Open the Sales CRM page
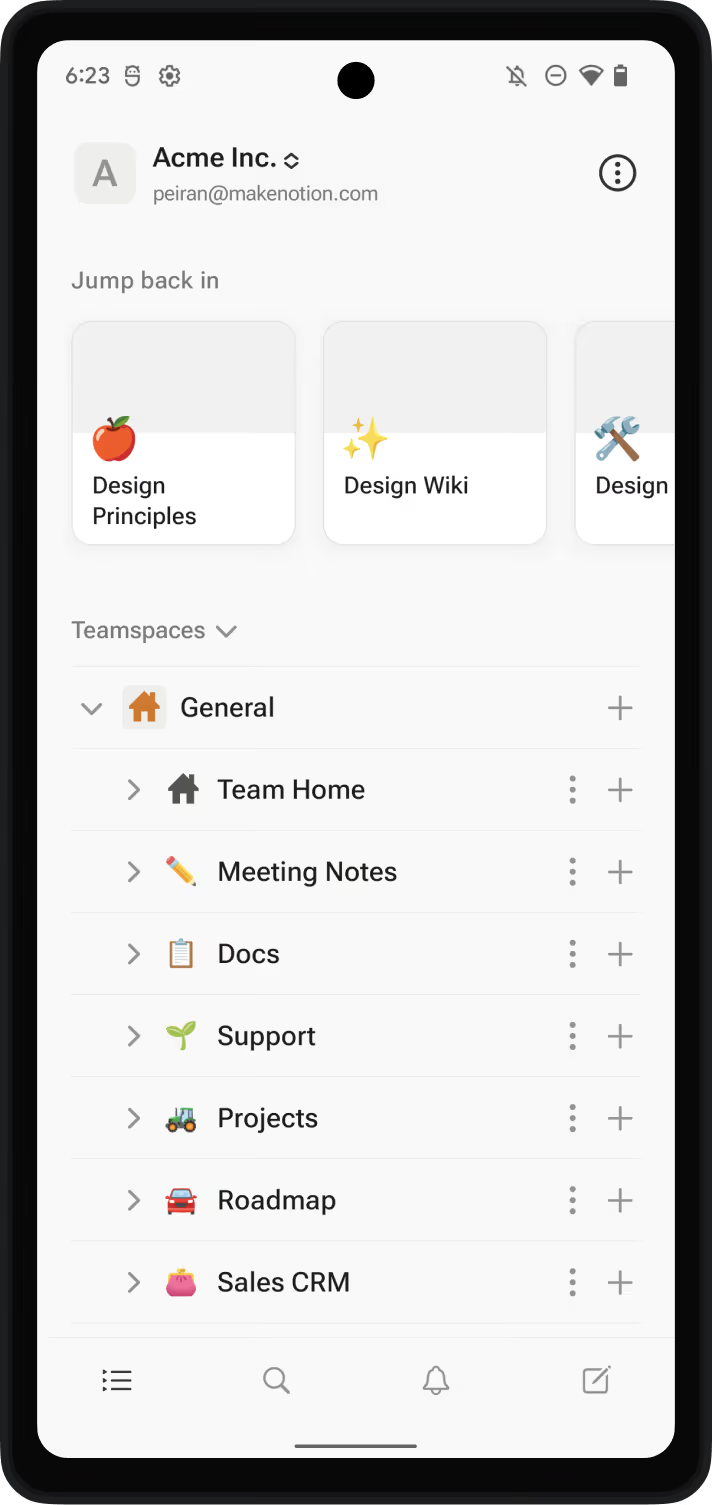712x1505 pixels. [283, 1282]
